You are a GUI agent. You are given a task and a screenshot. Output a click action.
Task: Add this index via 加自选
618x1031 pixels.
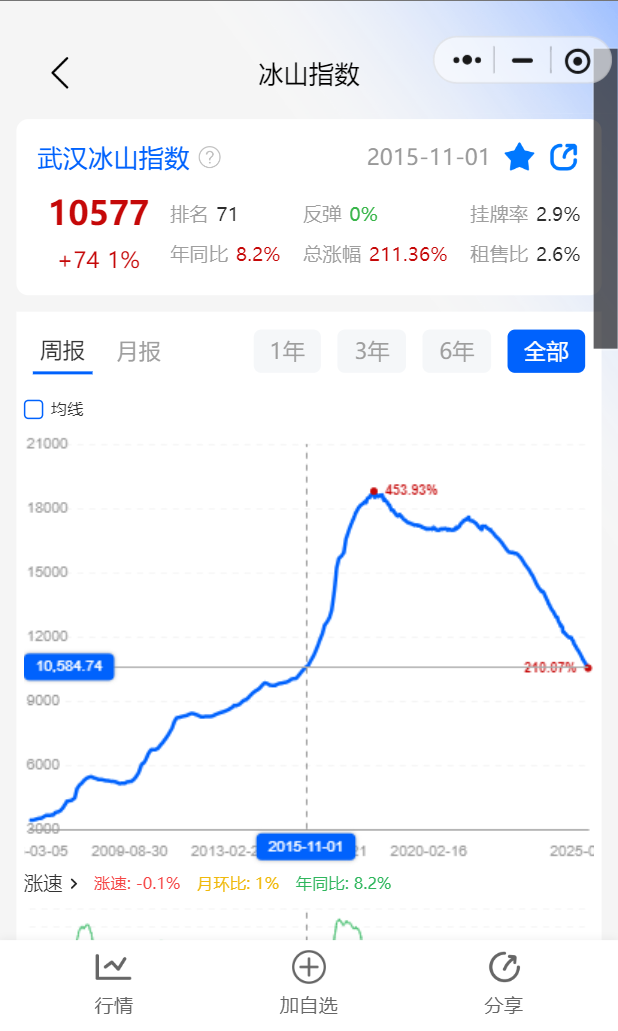tap(308, 983)
